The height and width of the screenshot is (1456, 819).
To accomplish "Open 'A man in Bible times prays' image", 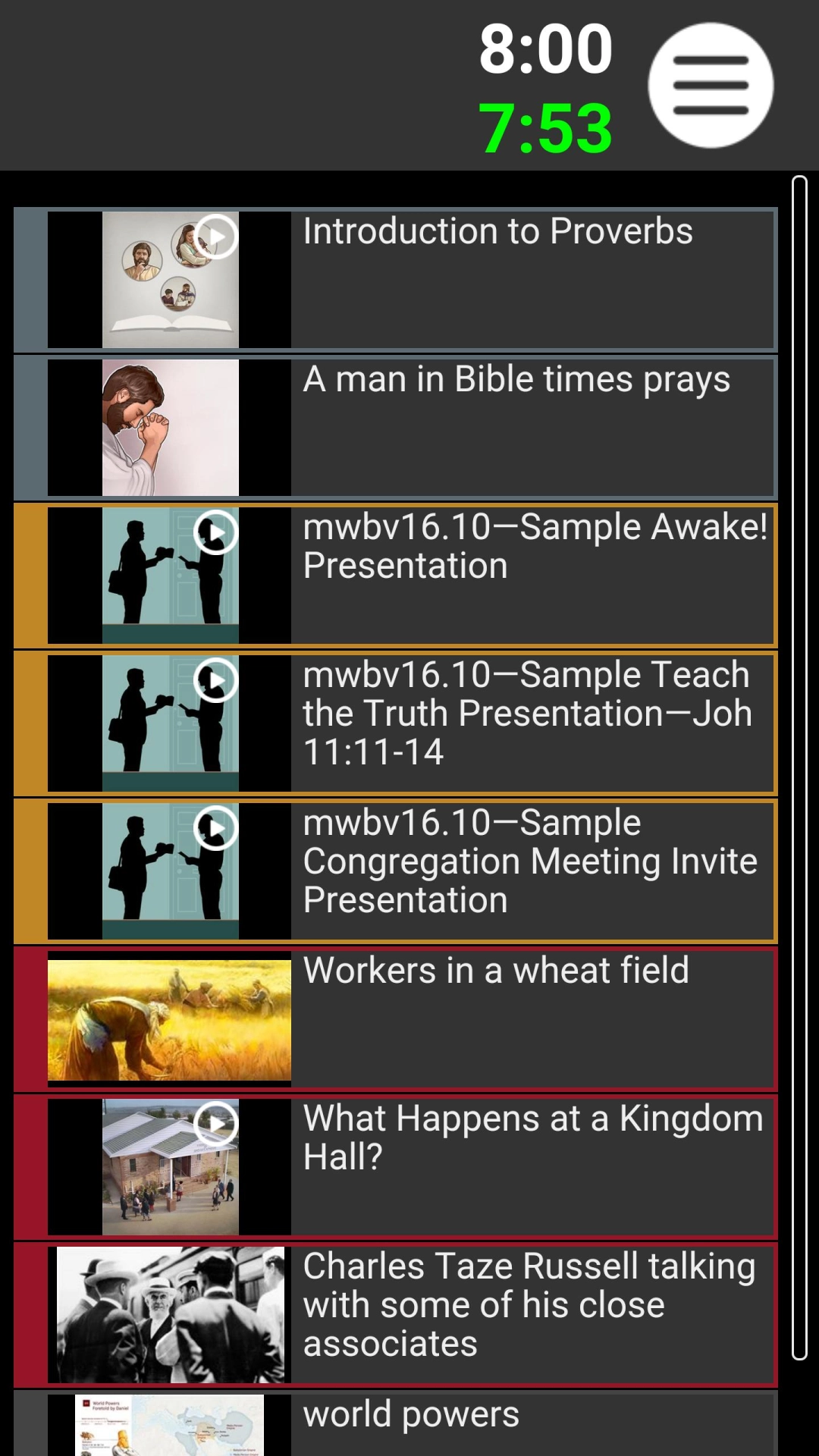I will tap(409, 427).
